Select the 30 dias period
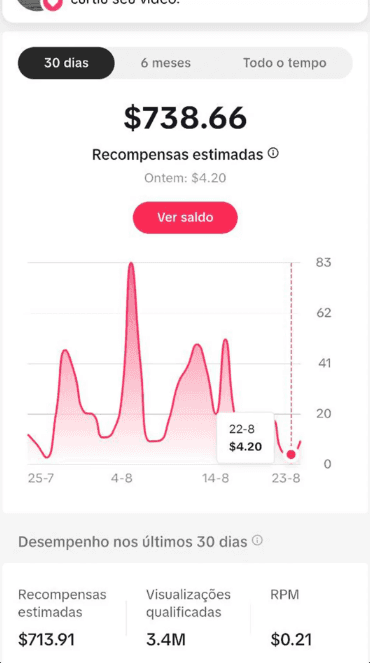The width and height of the screenshot is (370, 663). coord(66,63)
